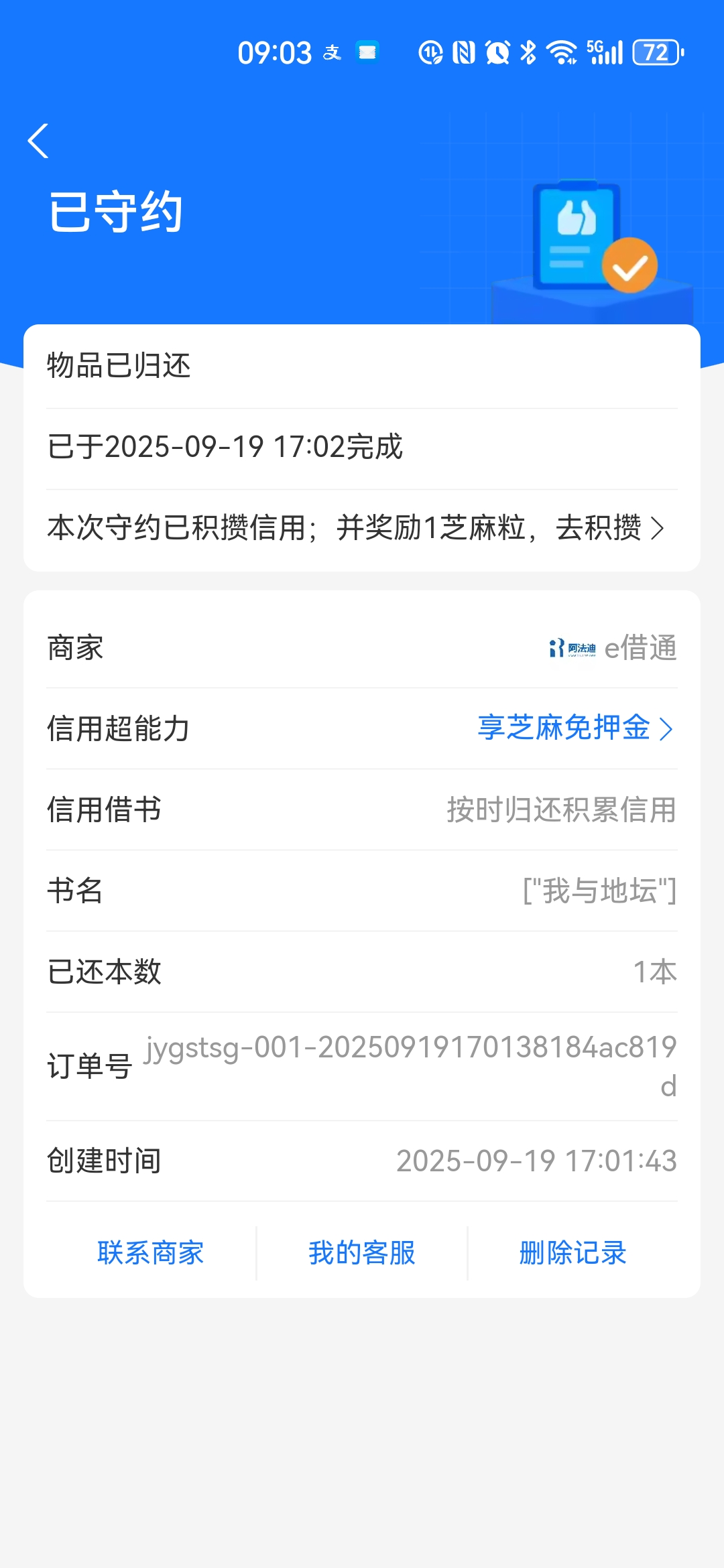Tap the Bluetooth icon in status bar
Viewport: 724px width, 1568px height.
[x=528, y=51]
